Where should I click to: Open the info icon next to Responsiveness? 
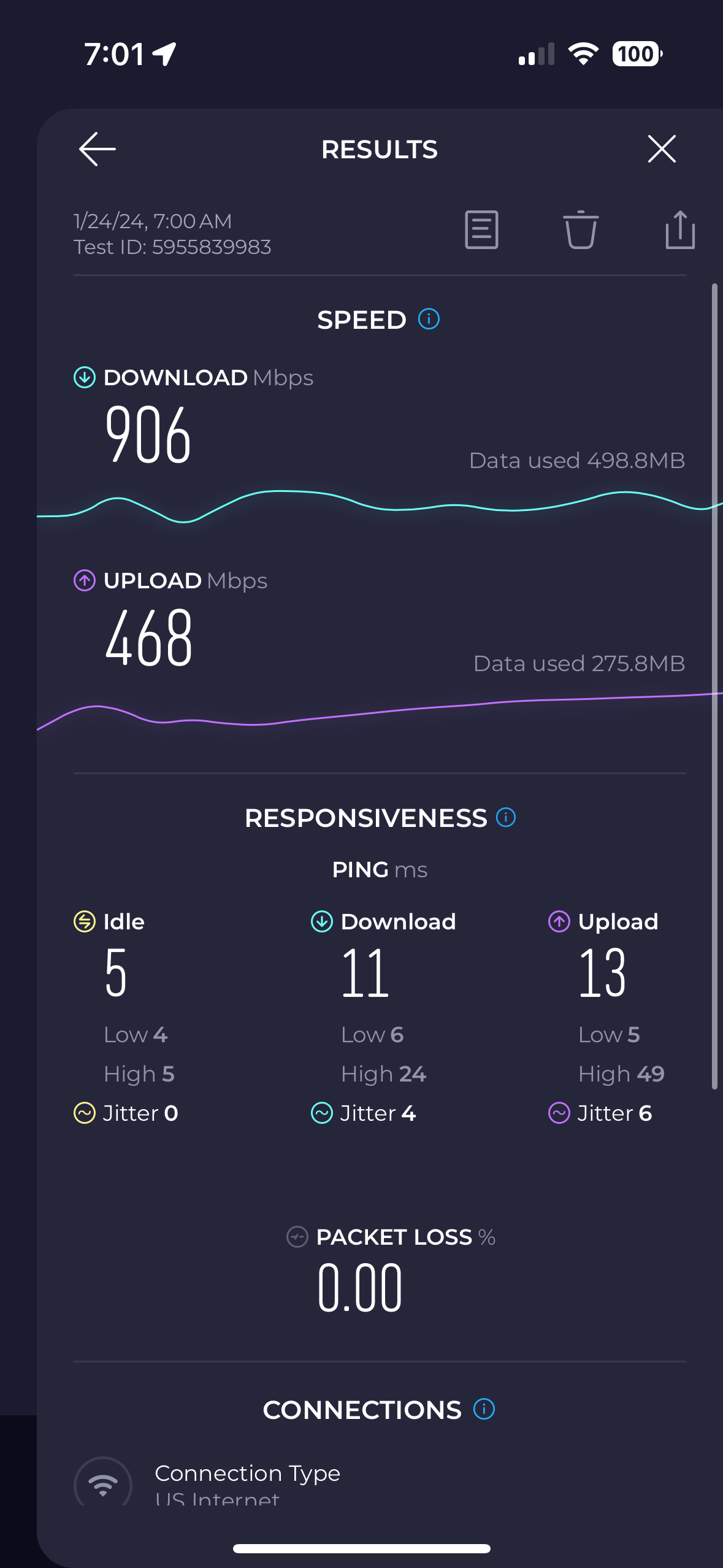(x=506, y=817)
